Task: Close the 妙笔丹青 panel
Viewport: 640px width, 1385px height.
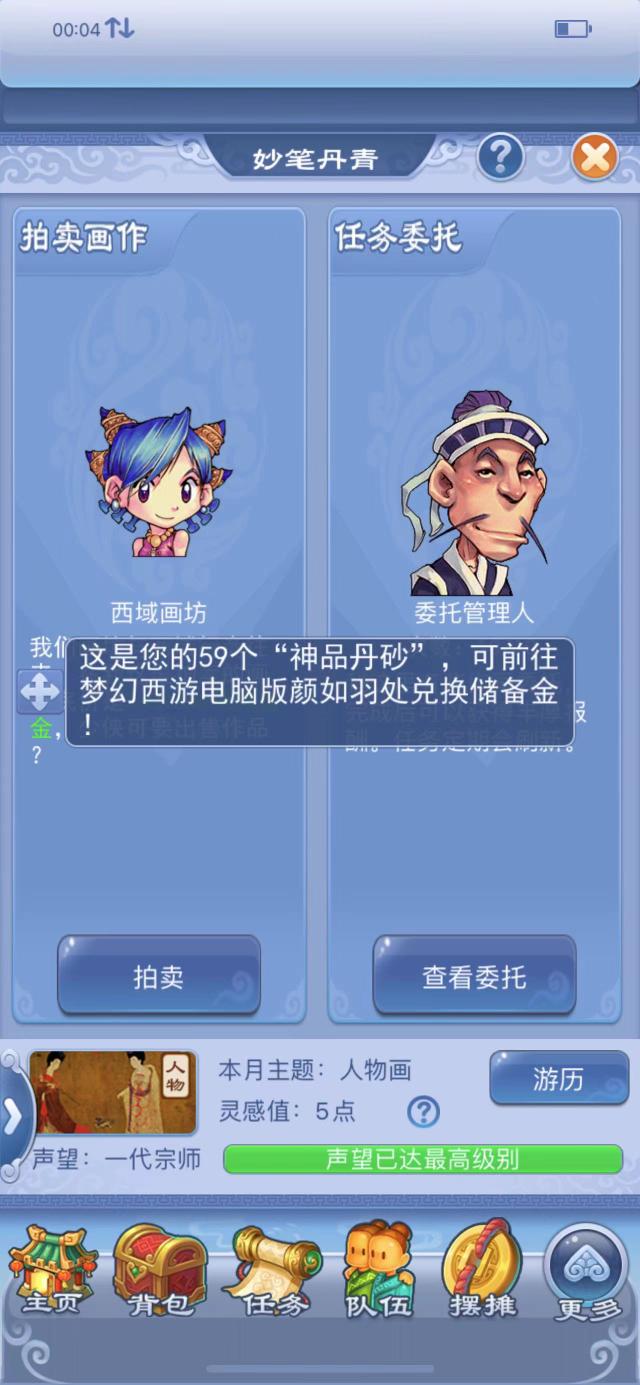Action: 594,157
